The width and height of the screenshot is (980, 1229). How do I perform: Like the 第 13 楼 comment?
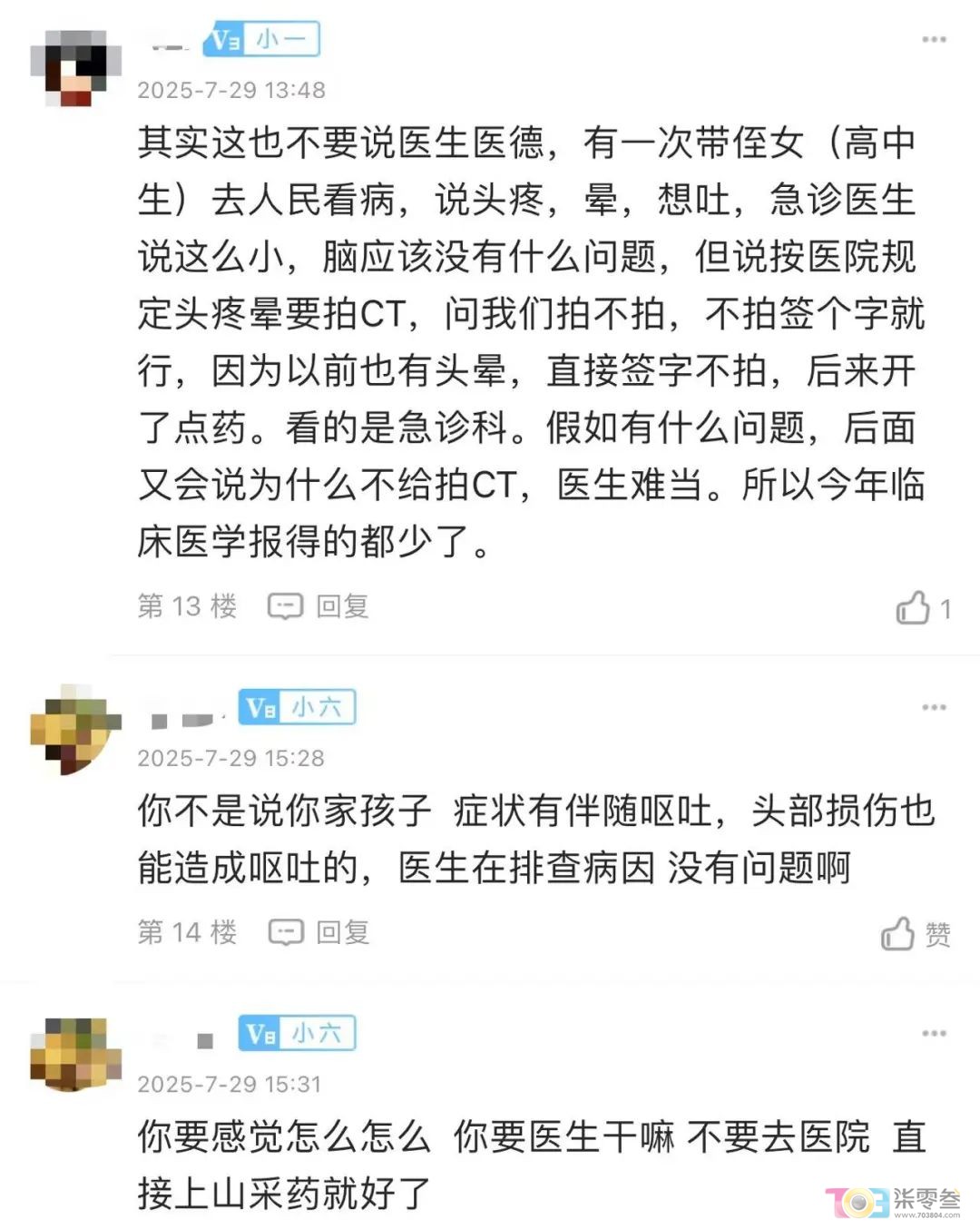915,608
